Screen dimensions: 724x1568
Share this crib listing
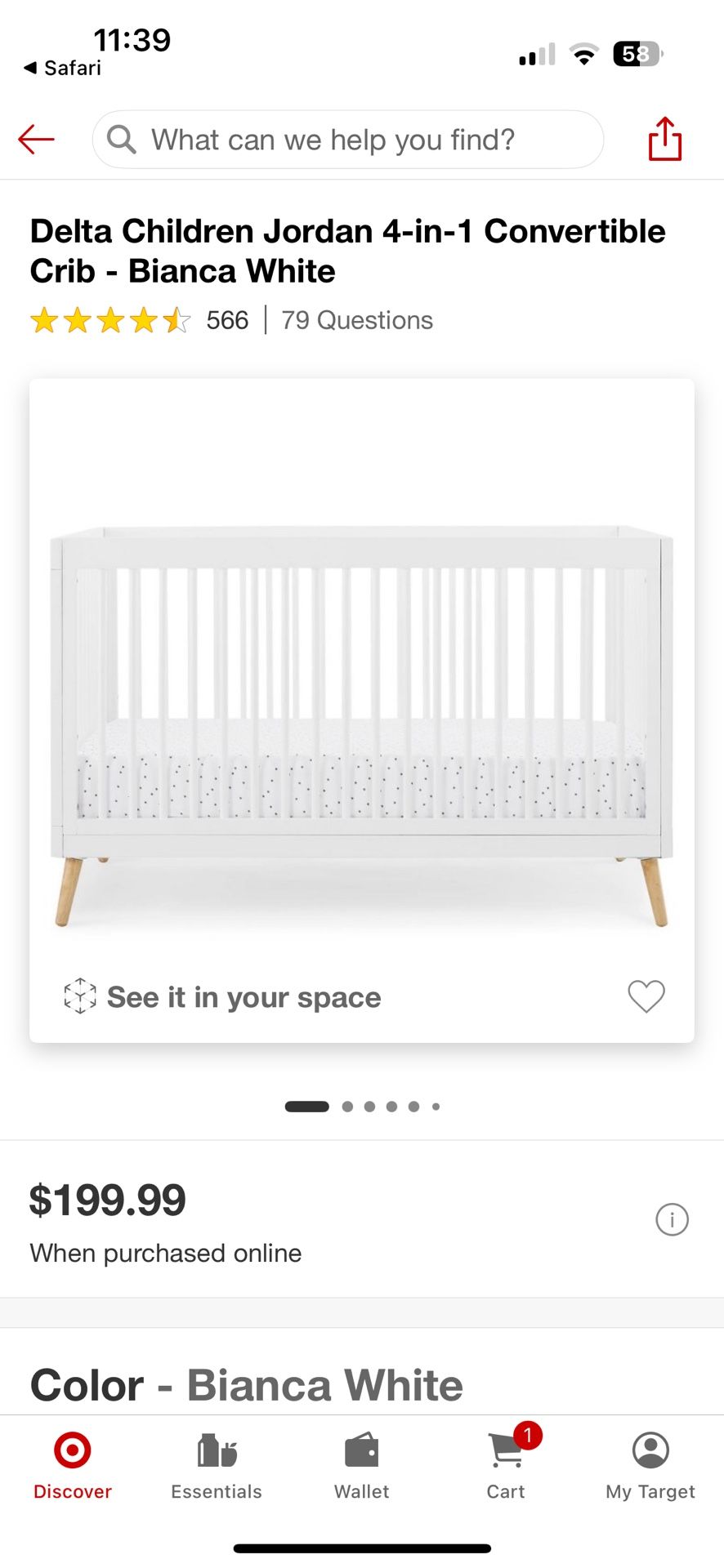(x=664, y=140)
